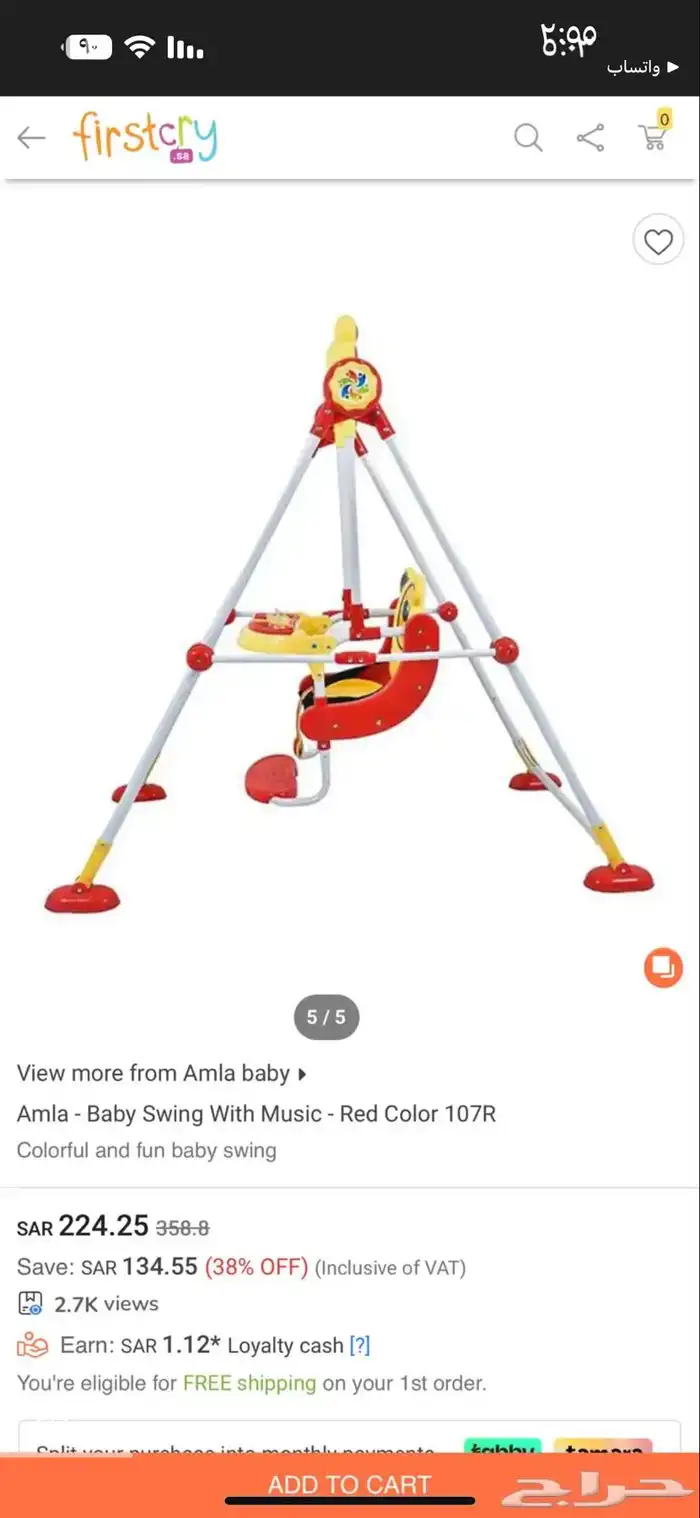Viewport: 700px width, 1518px height.
Task: Go back using the arrow
Action: [31, 138]
